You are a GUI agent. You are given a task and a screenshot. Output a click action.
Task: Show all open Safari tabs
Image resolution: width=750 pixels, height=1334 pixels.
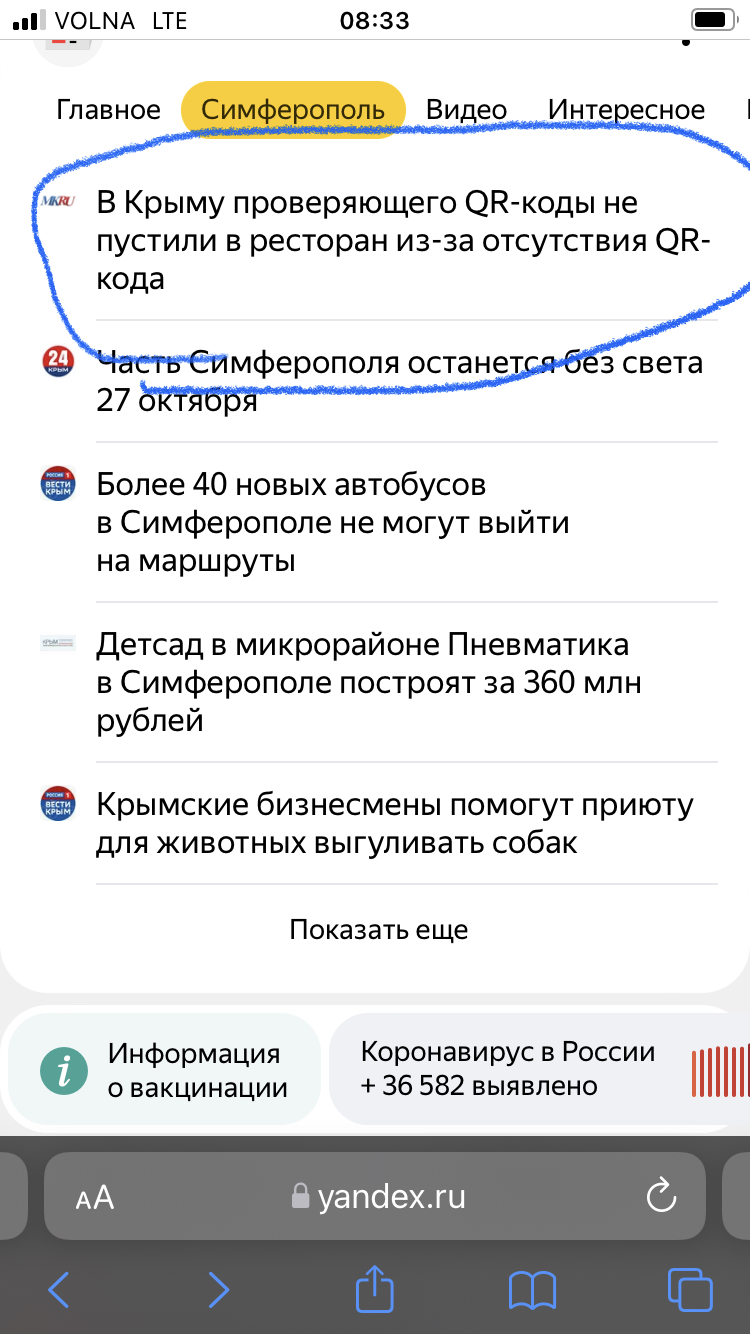click(689, 1289)
